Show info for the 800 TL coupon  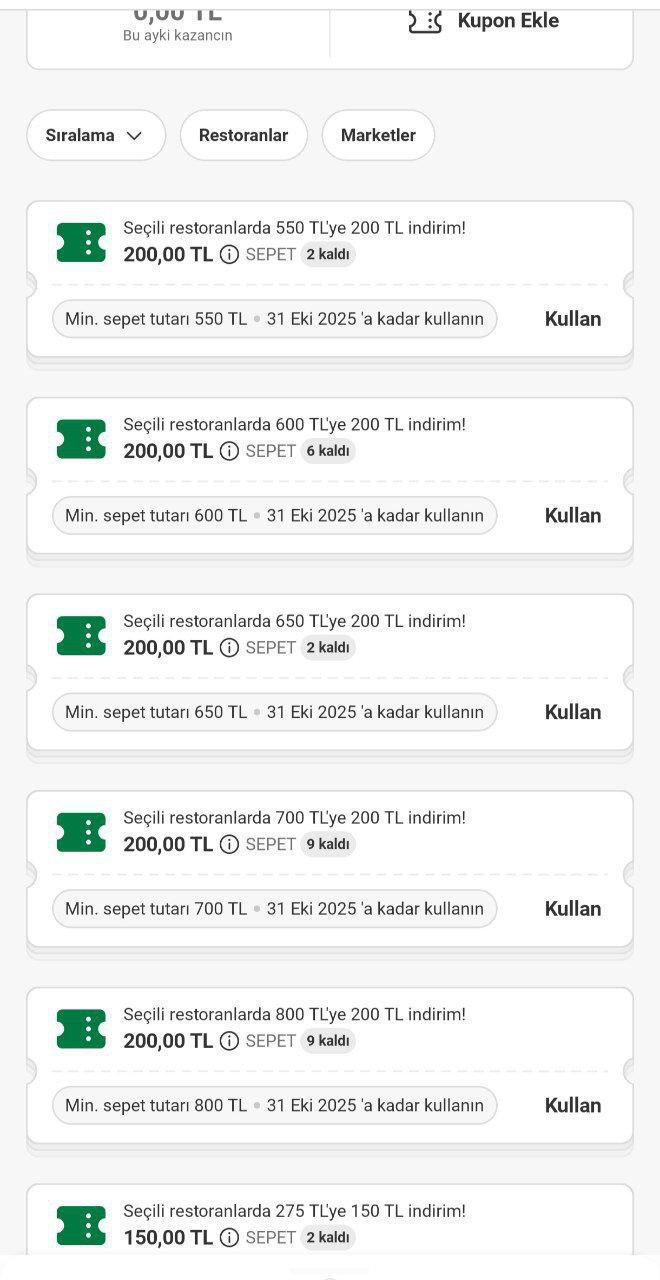pos(229,1041)
